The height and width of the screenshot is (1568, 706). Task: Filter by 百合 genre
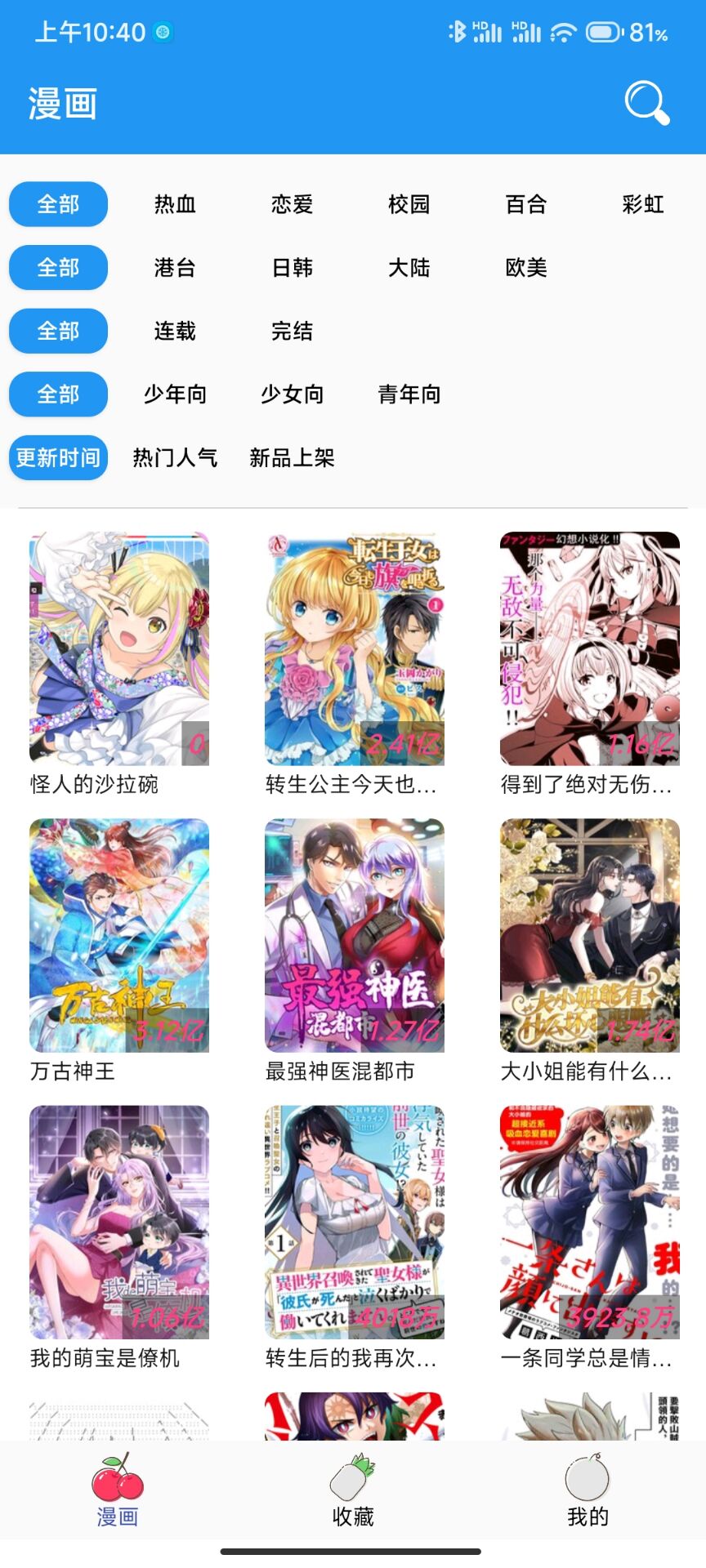(525, 204)
